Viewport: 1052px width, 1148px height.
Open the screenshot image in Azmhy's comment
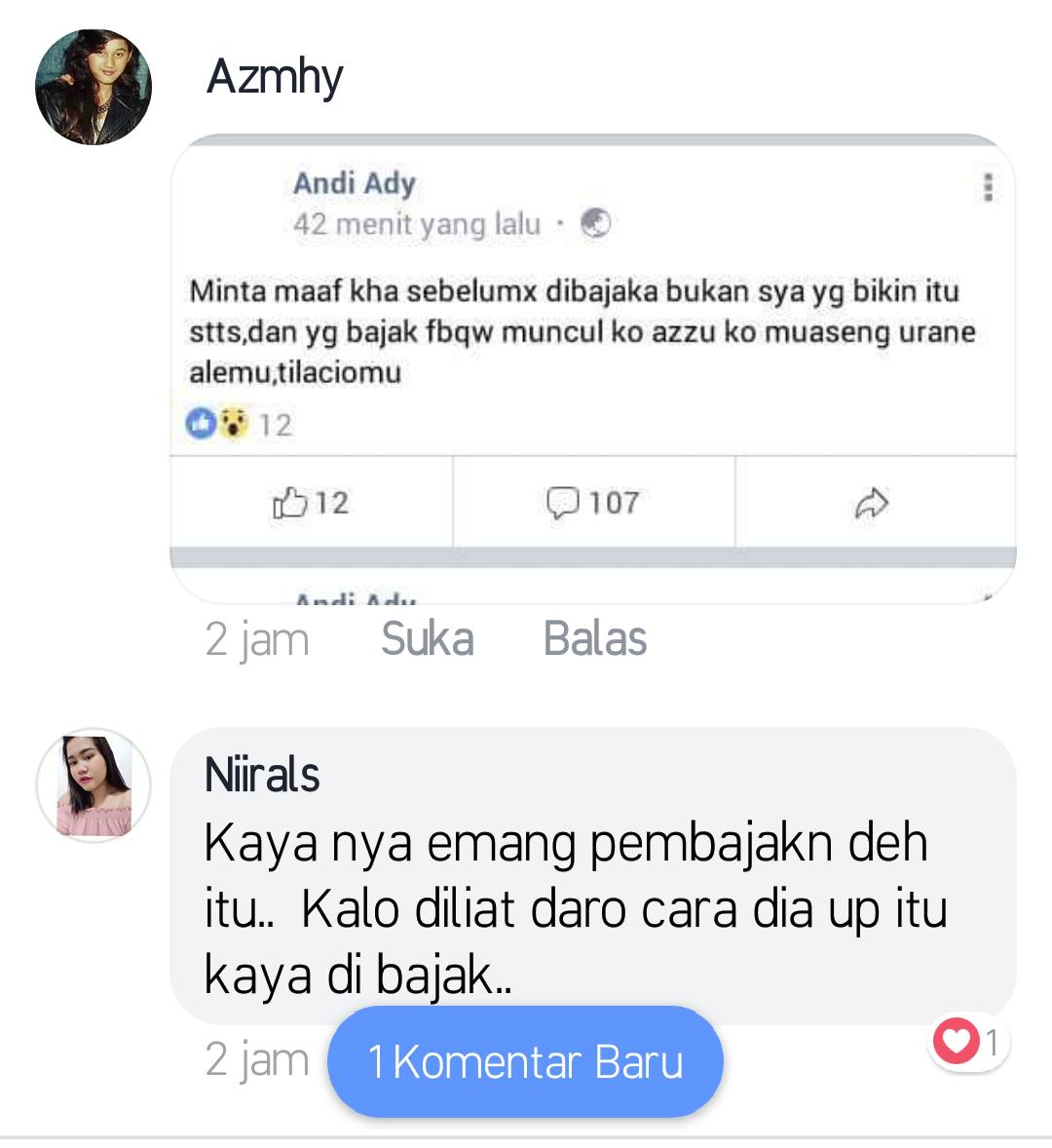coord(592,370)
